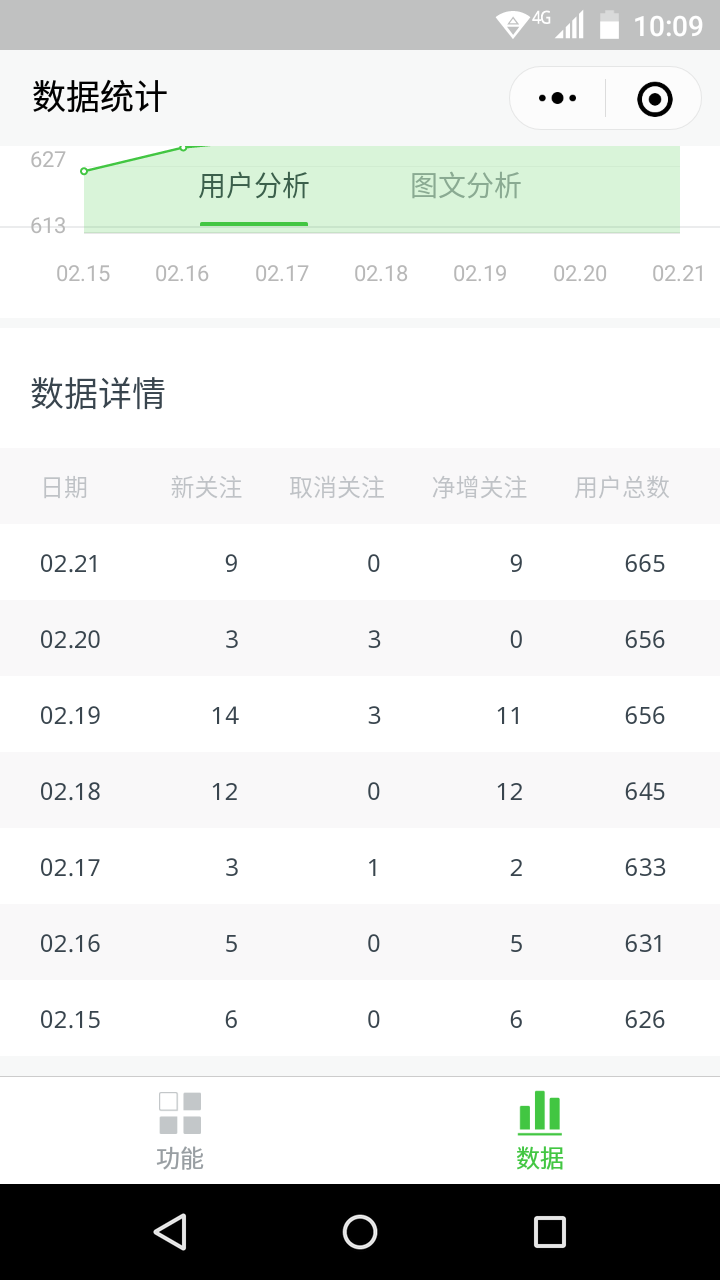
Task: Go to the 功能 bottom tab
Action: click(180, 1130)
